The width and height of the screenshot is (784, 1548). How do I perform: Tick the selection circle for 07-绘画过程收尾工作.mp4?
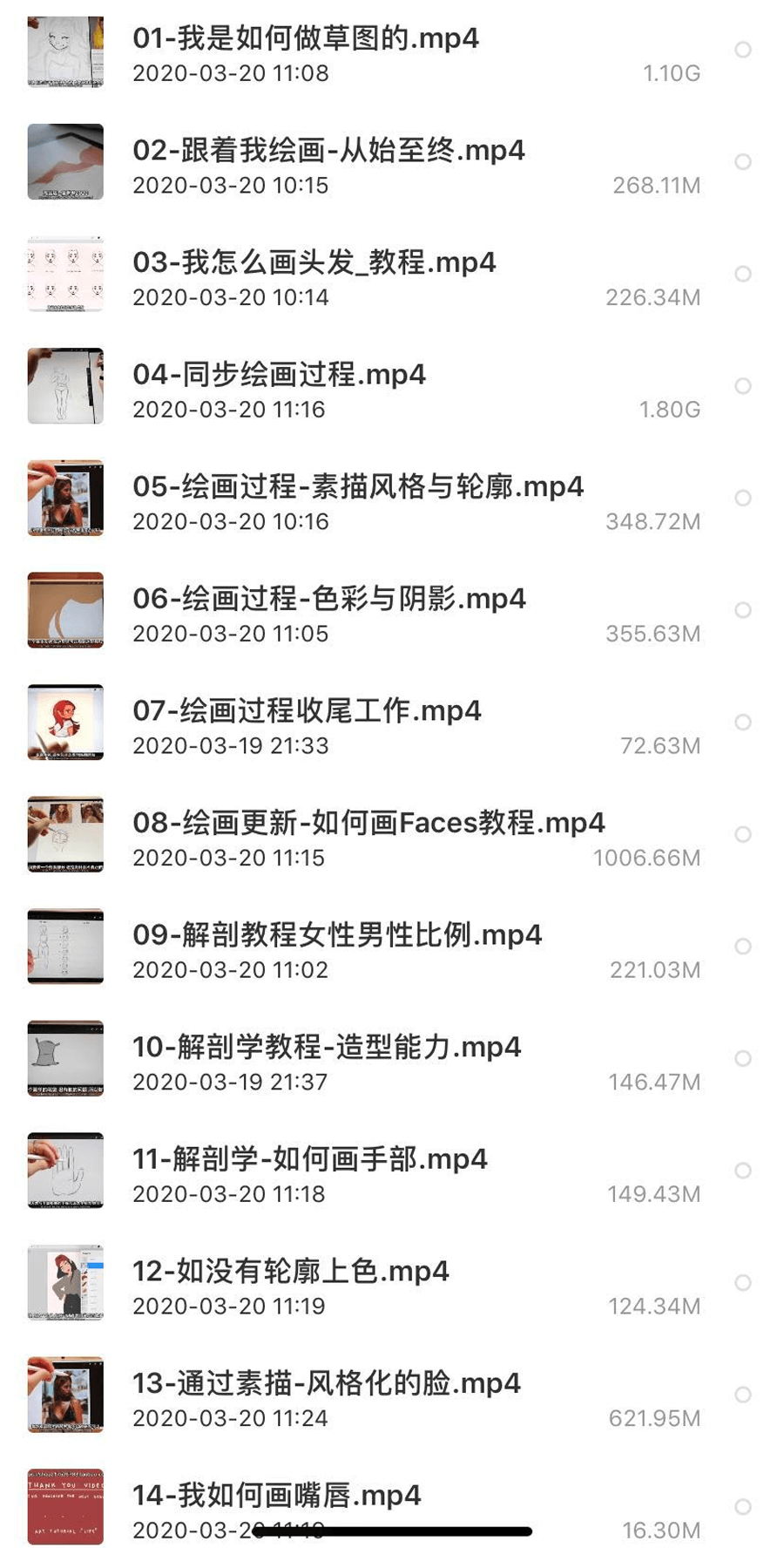(743, 722)
